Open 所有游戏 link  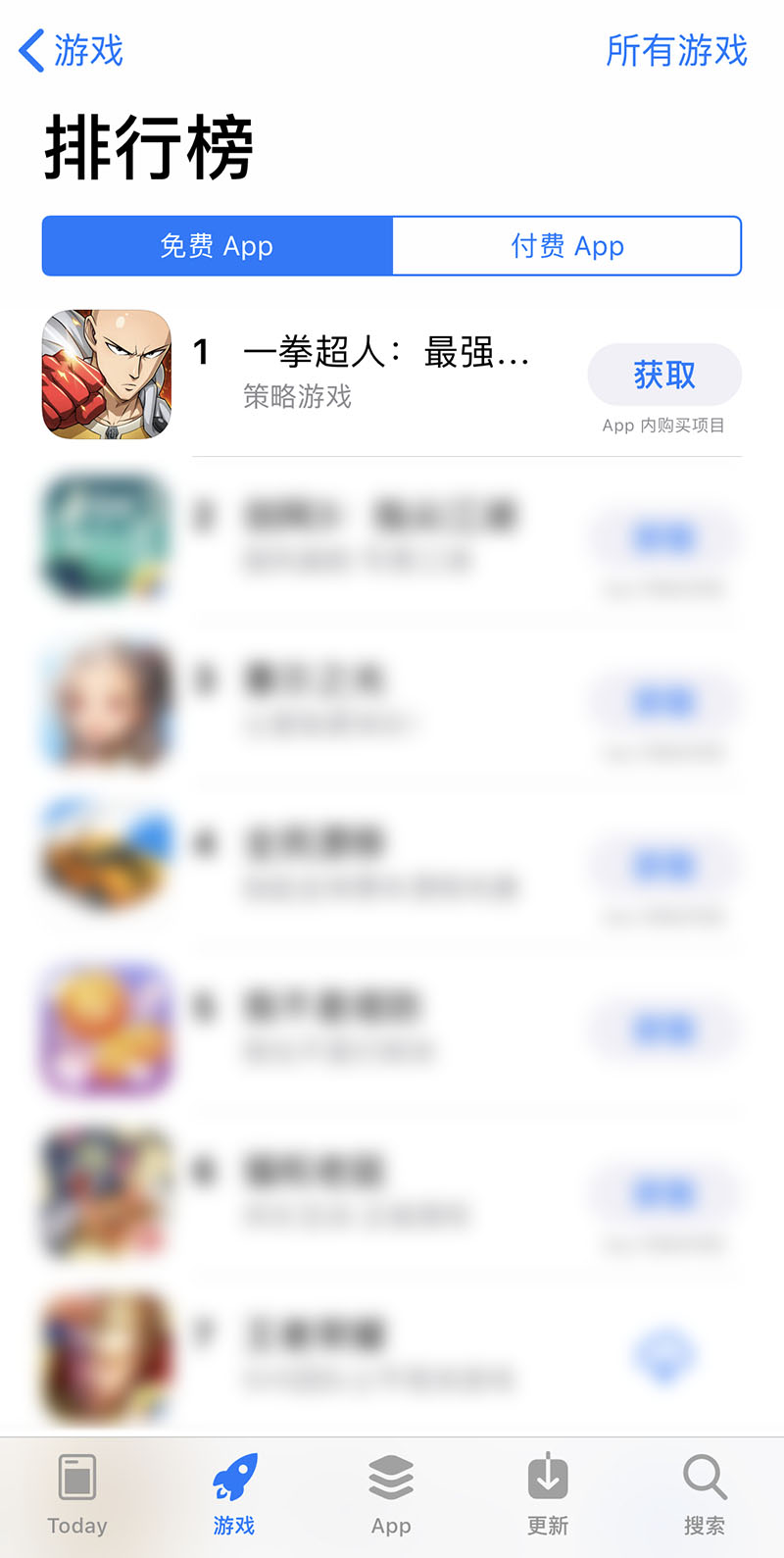676,50
